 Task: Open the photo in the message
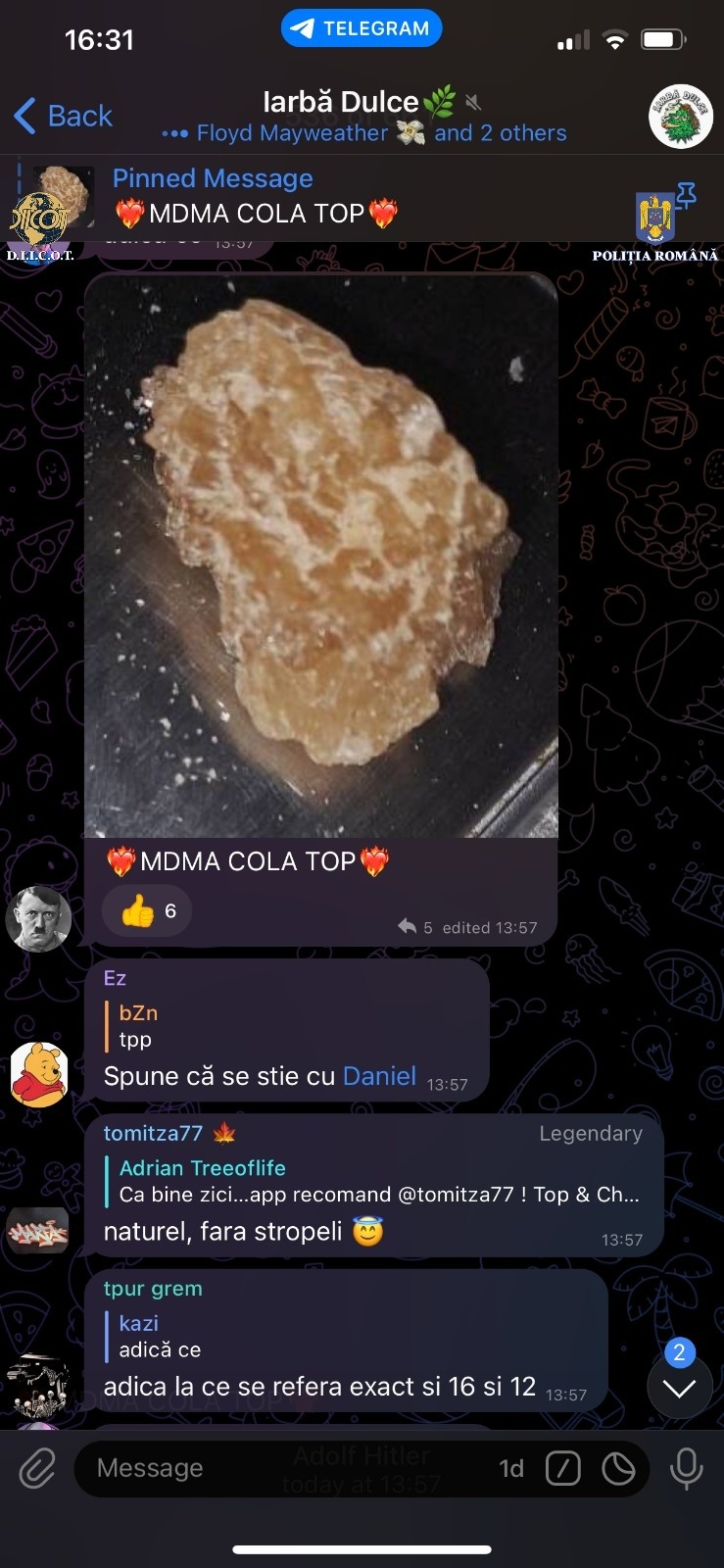point(321,555)
